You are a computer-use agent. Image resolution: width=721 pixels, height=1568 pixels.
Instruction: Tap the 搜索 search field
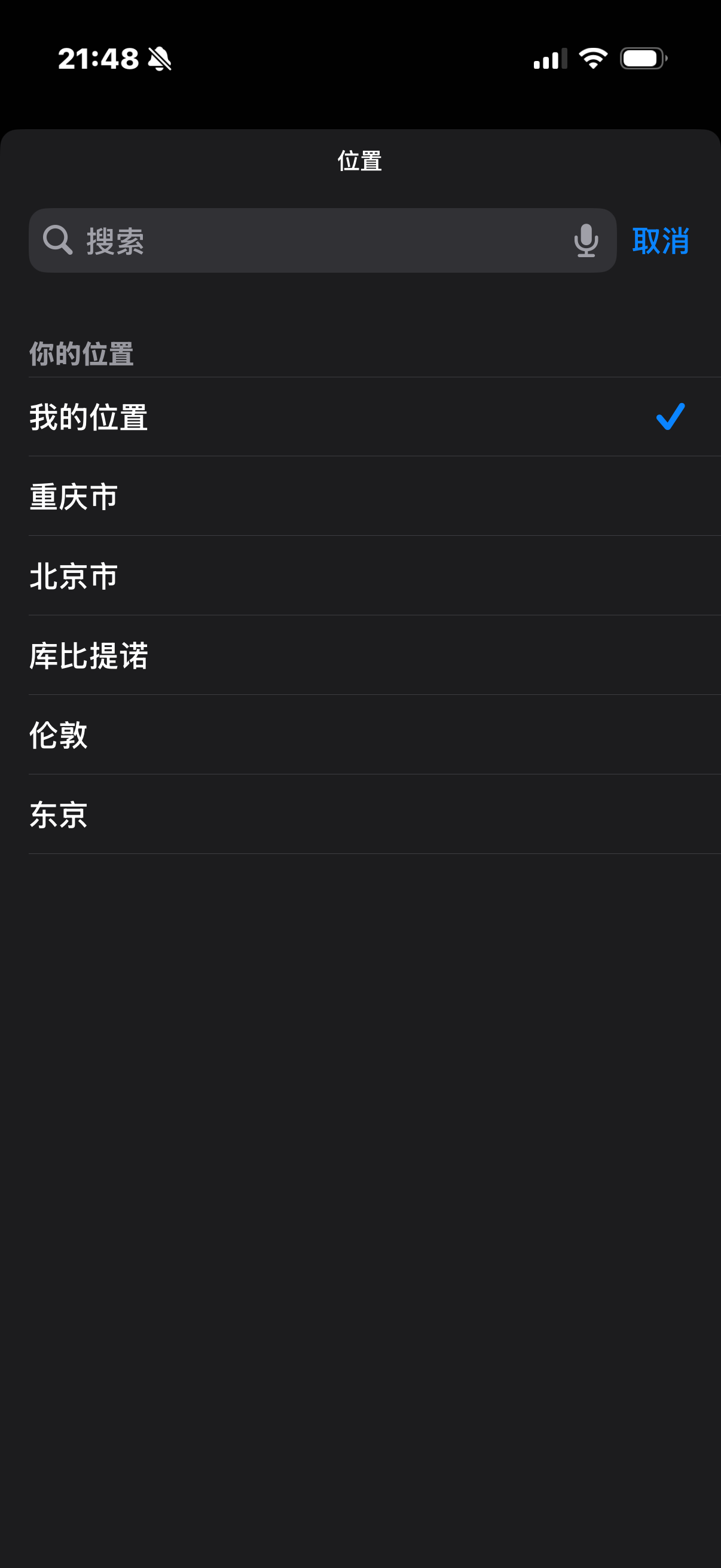[304, 241]
